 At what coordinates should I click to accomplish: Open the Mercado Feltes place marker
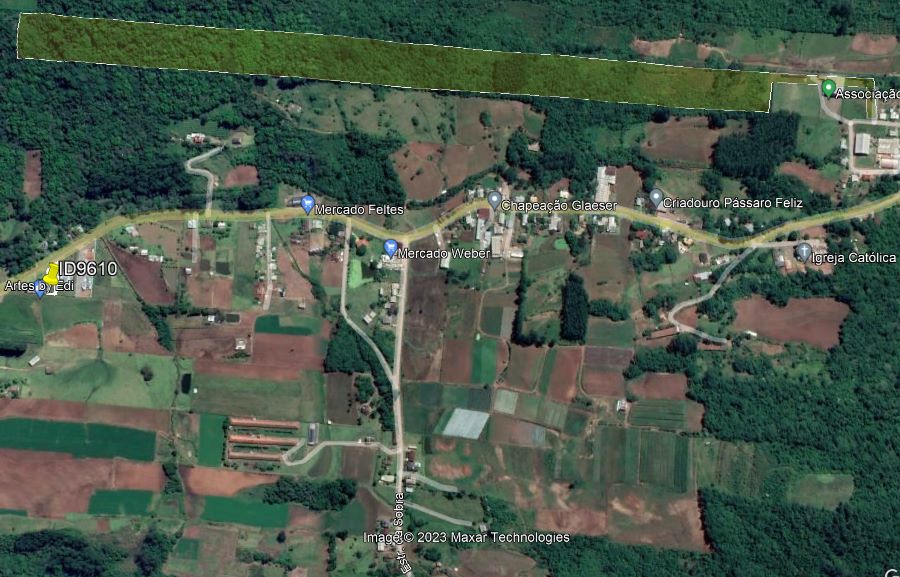tap(307, 203)
